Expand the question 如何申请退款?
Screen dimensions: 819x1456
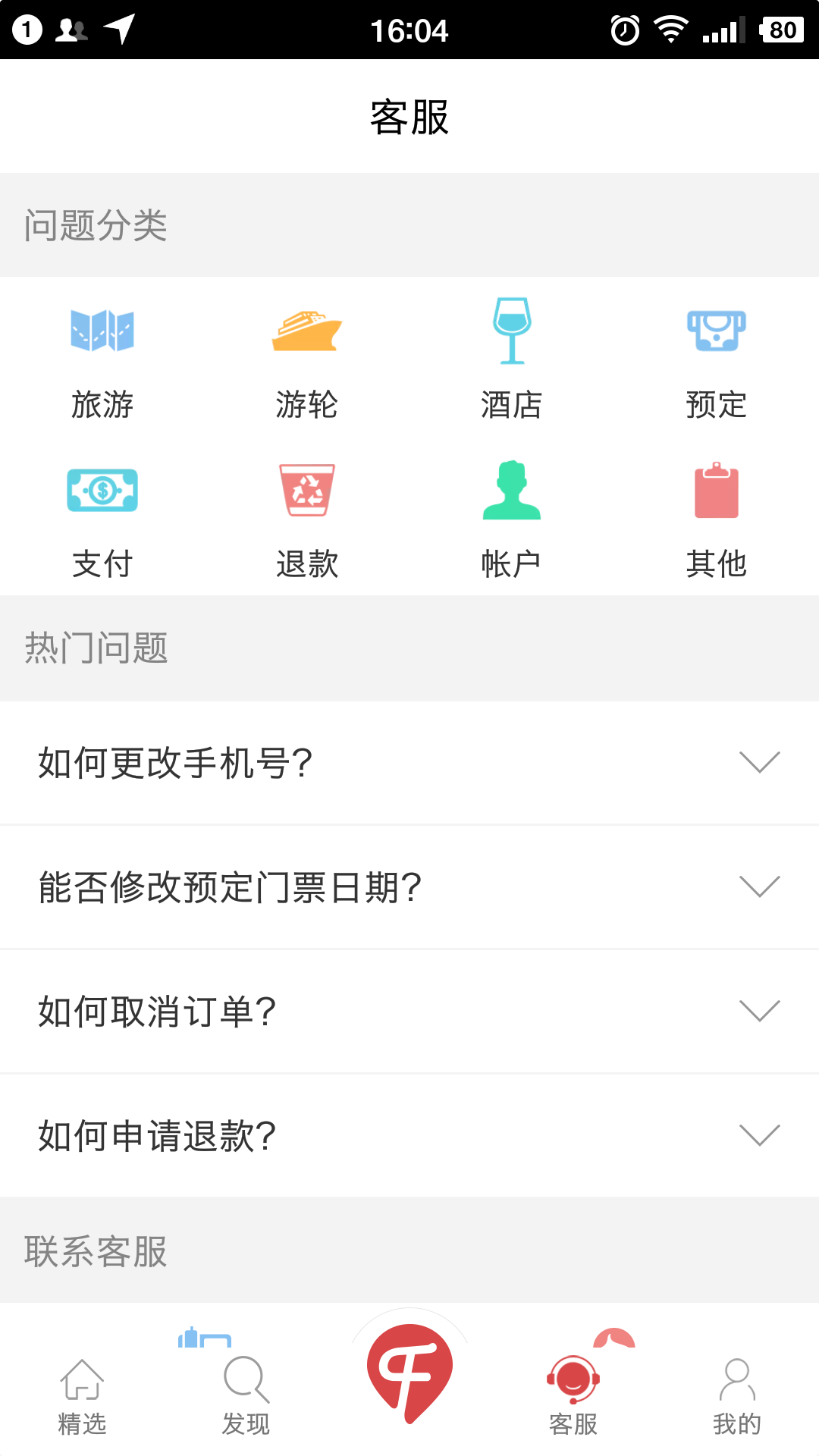pyautogui.click(x=409, y=1136)
